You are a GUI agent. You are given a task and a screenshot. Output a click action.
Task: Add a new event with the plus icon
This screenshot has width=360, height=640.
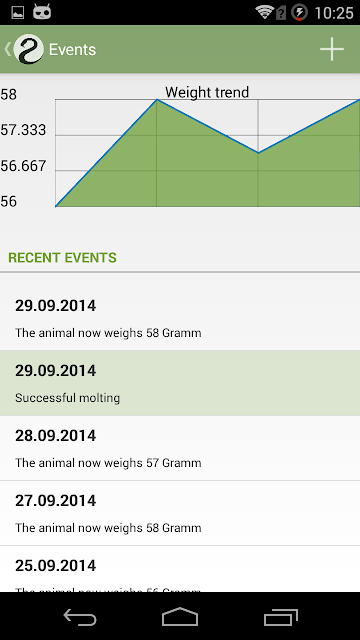[x=331, y=49]
